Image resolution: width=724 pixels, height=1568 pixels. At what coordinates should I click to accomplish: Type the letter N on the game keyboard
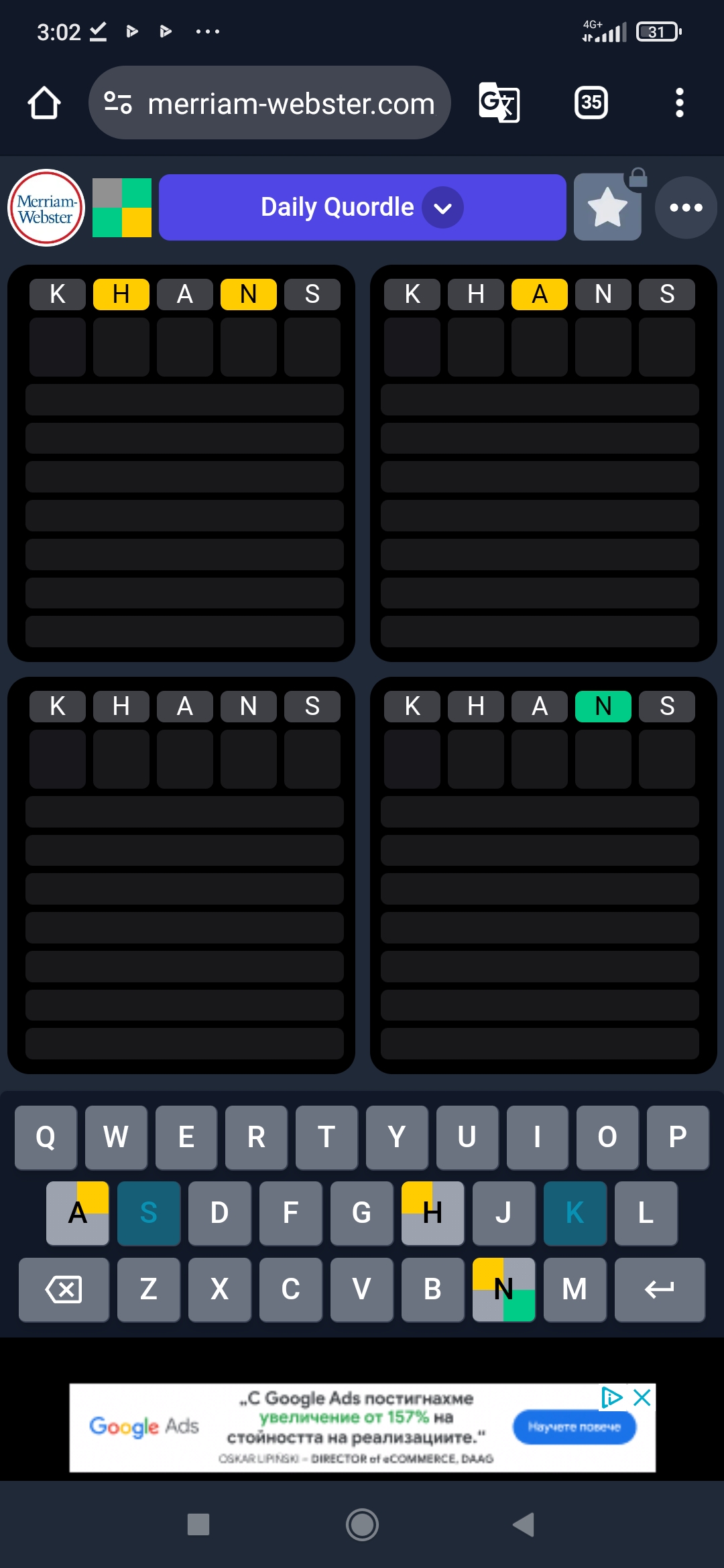tap(503, 1289)
